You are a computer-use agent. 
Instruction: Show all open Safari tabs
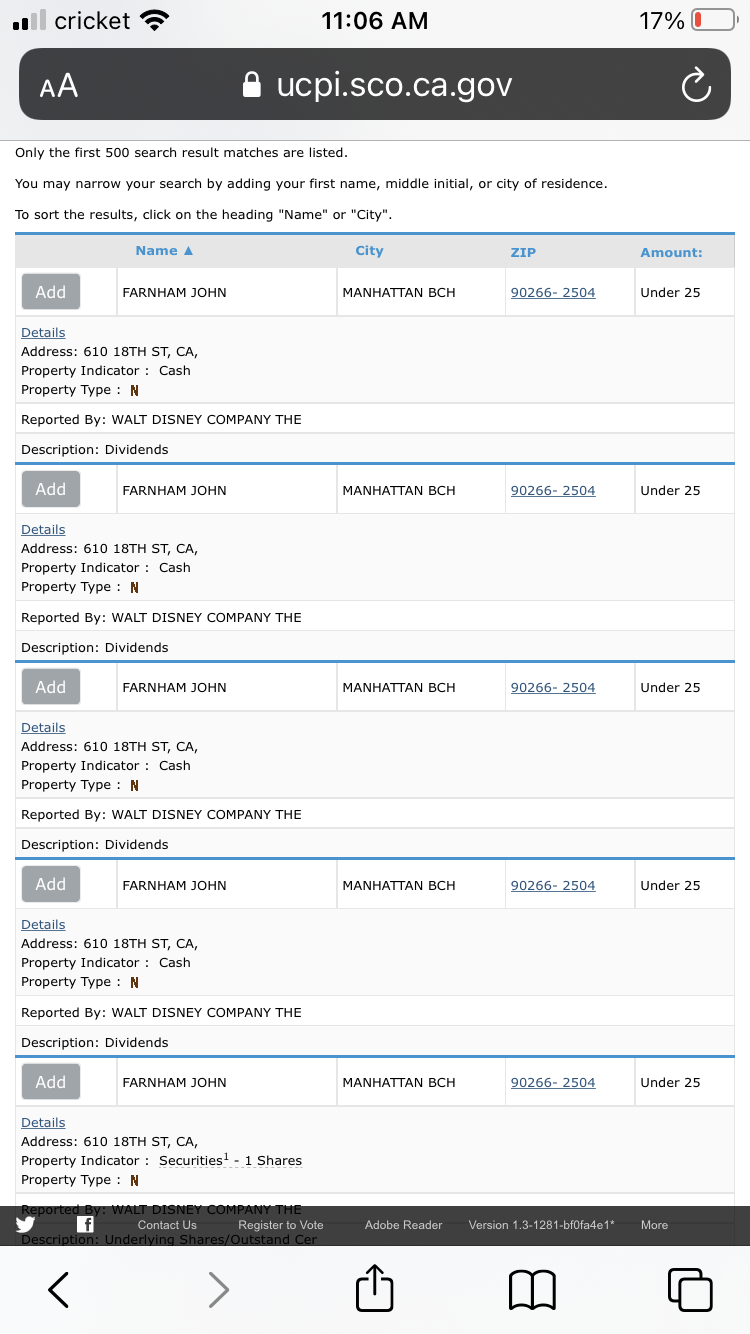690,1289
